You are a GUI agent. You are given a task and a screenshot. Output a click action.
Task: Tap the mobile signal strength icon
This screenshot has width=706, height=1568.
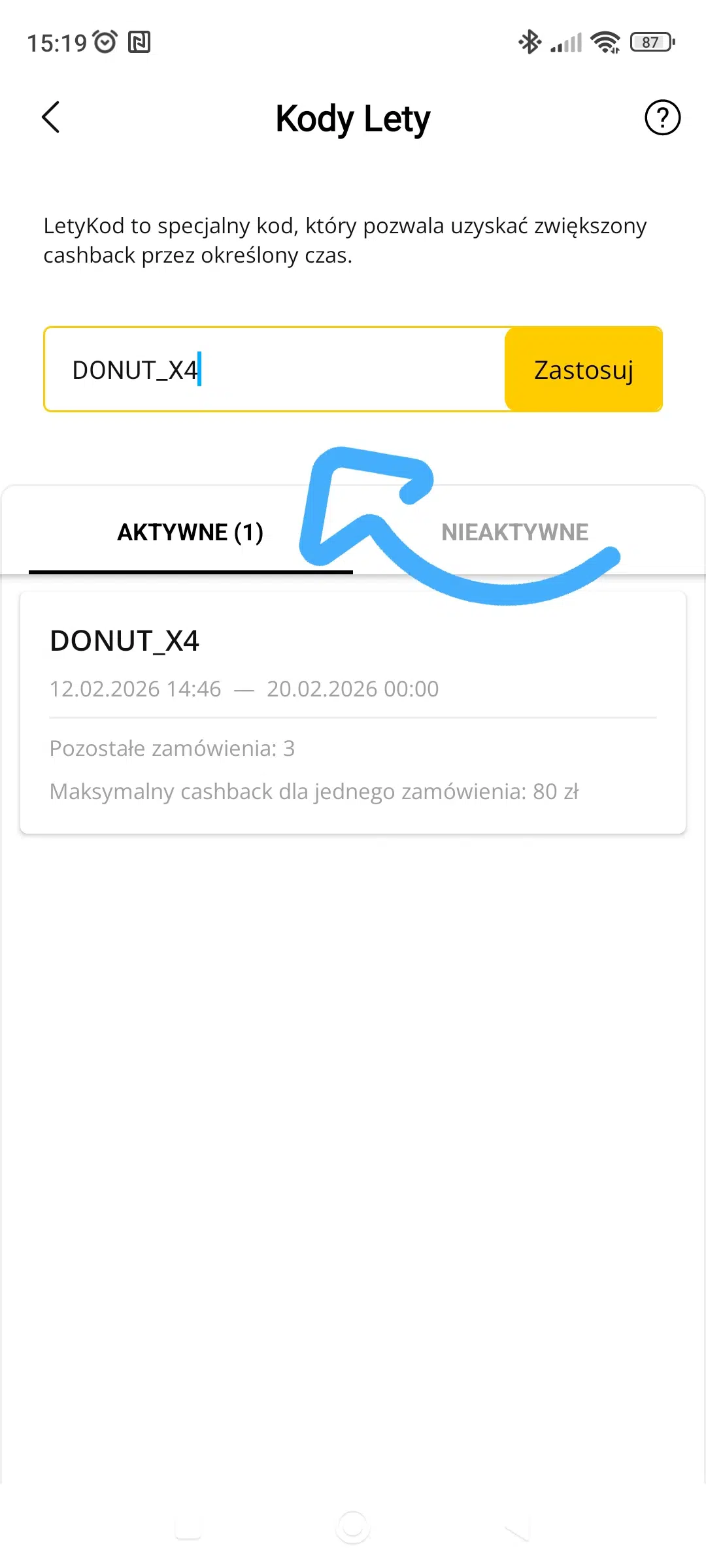(565, 42)
